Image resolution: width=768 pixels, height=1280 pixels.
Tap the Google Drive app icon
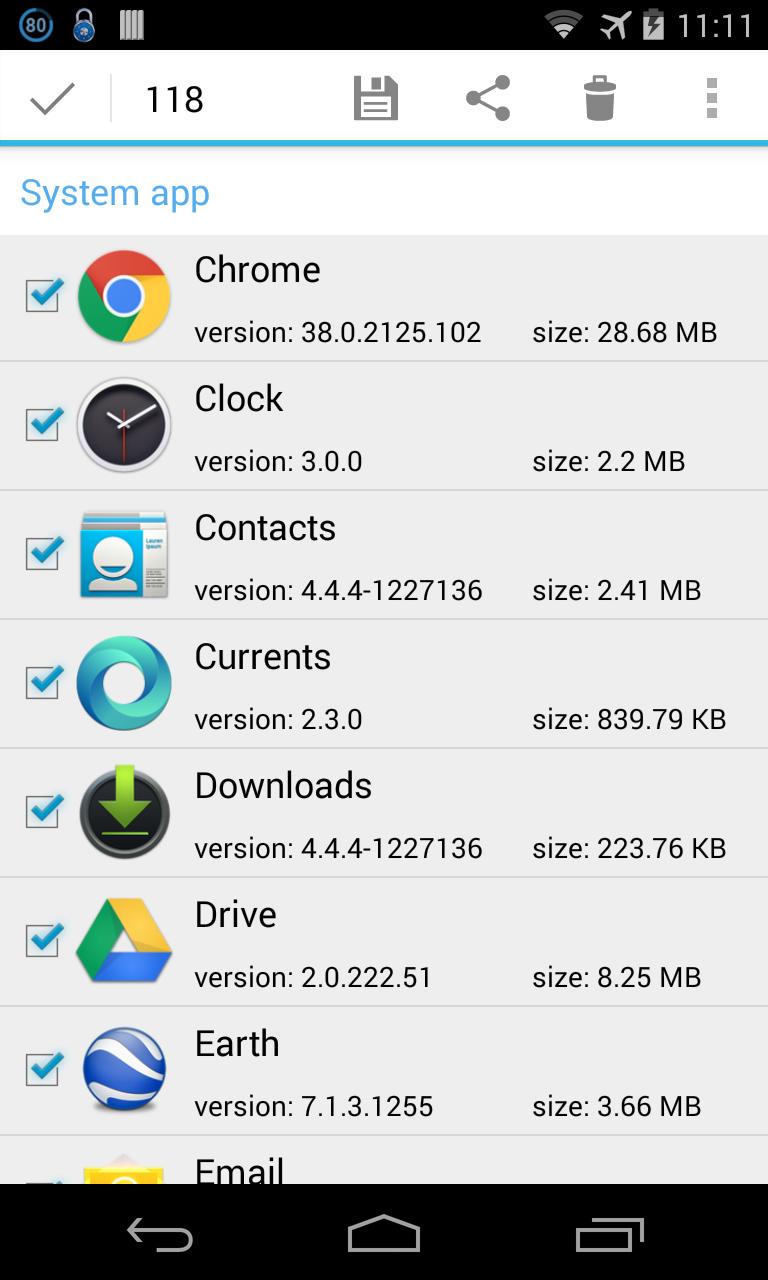click(124, 941)
